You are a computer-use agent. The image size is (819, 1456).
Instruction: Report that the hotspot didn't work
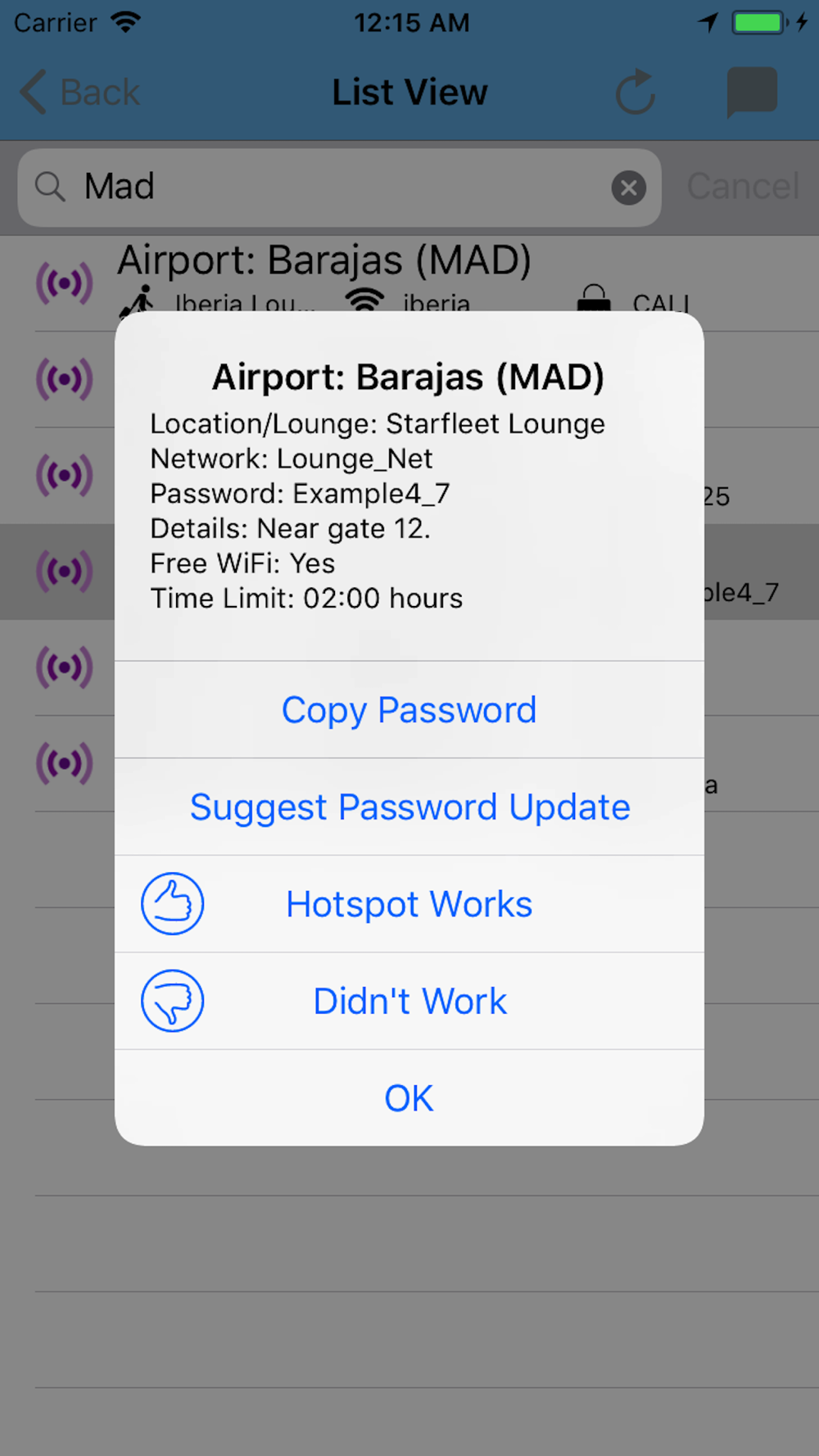click(x=409, y=1002)
